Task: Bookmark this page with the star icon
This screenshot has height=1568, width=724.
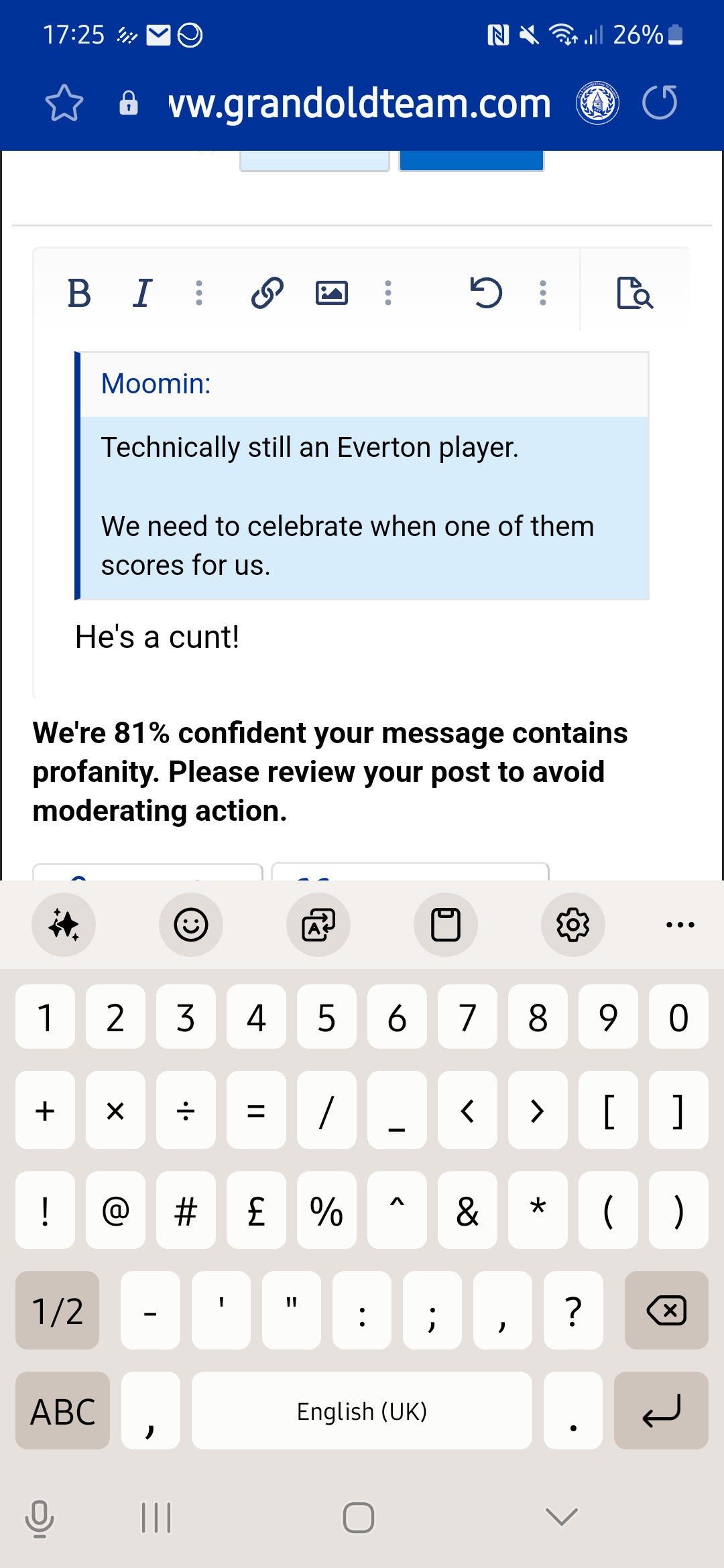Action: click(x=64, y=103)
